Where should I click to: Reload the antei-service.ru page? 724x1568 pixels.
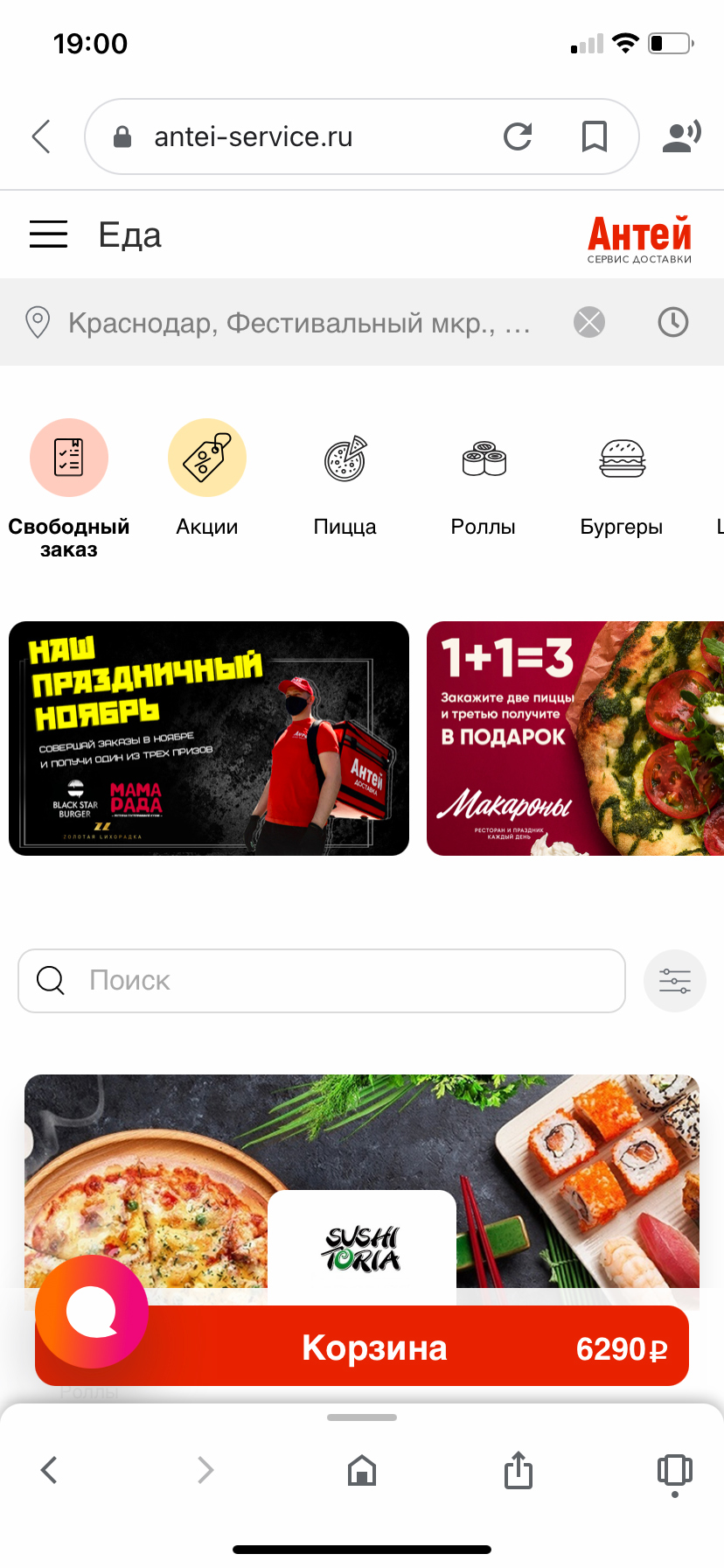point(518,136)
